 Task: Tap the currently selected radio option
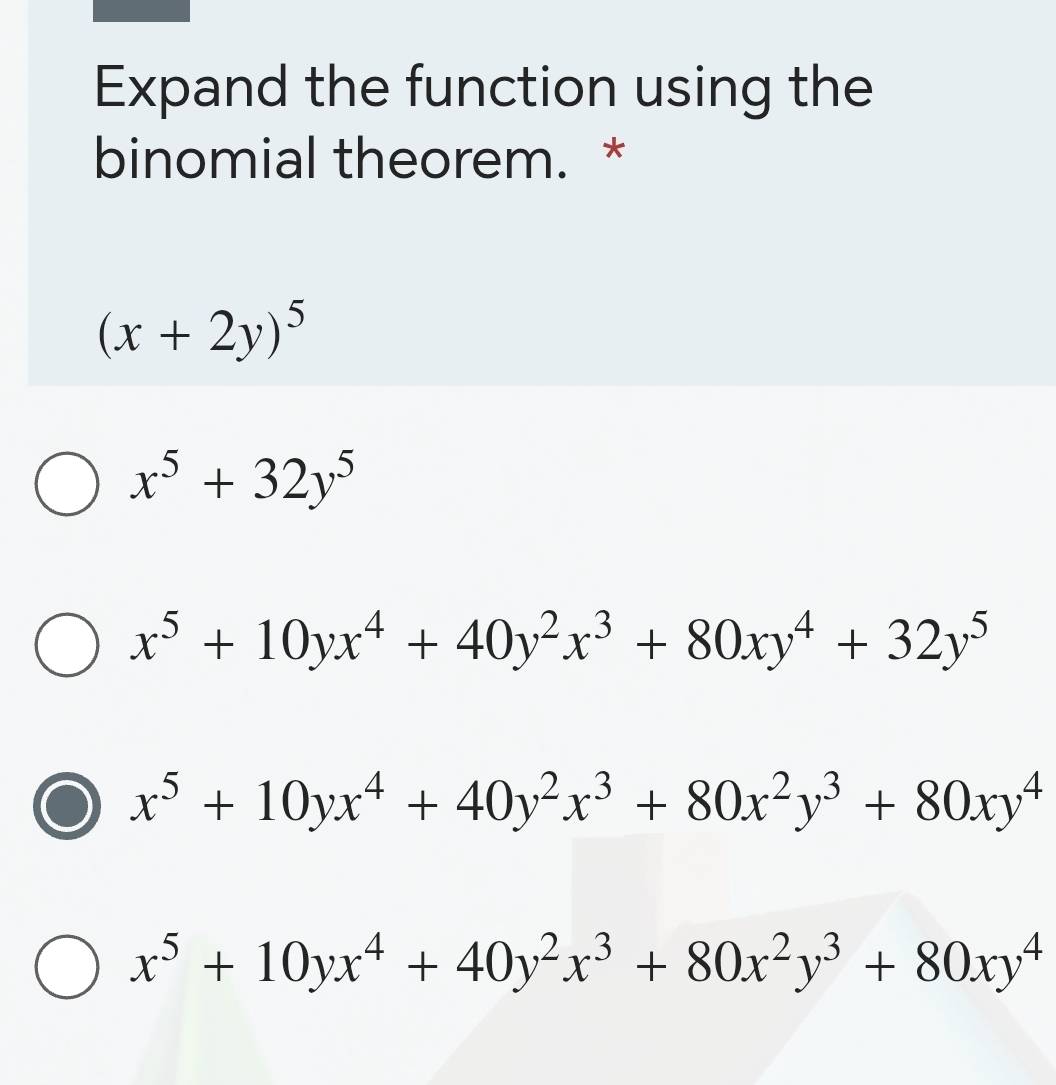tap(66, 806)
